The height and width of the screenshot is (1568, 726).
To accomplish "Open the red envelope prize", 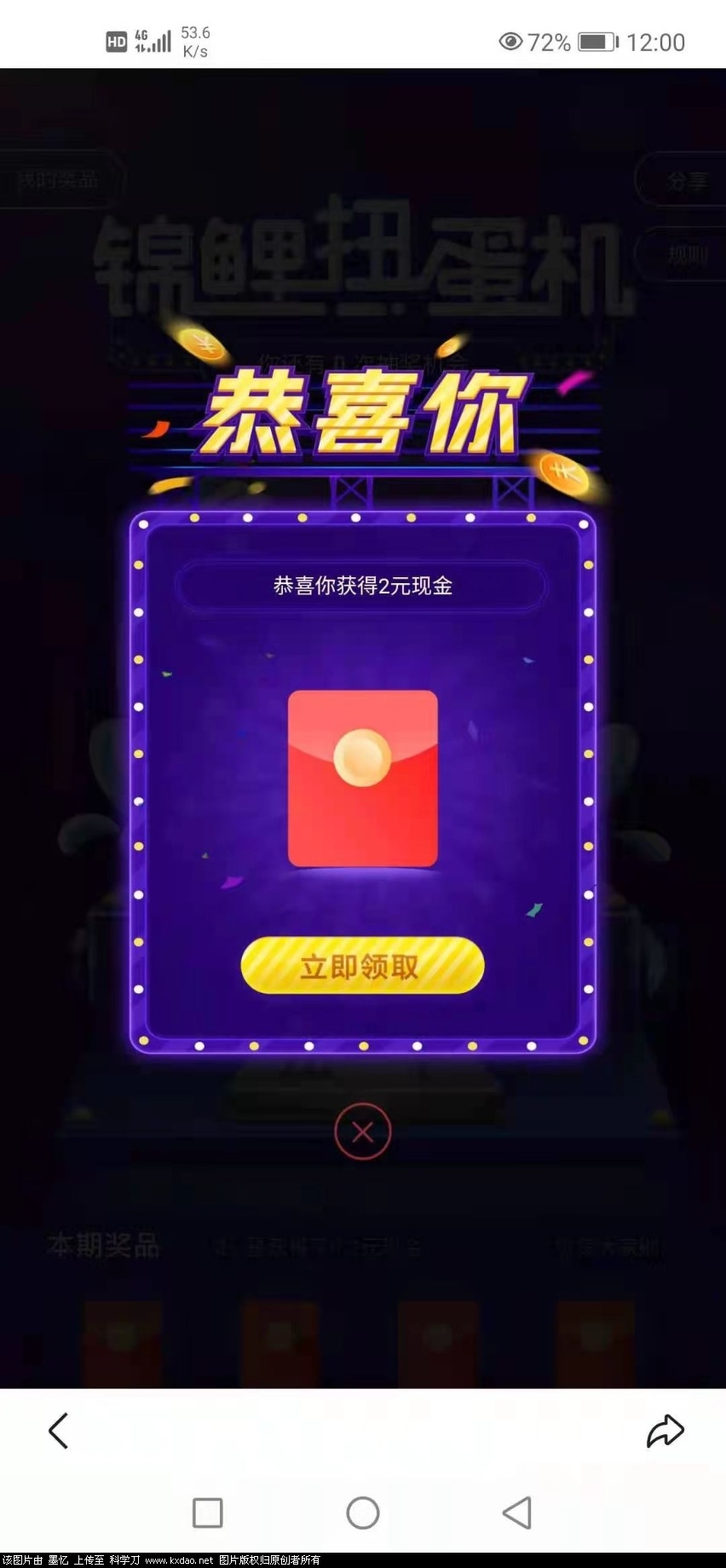I will click(362, 778).
